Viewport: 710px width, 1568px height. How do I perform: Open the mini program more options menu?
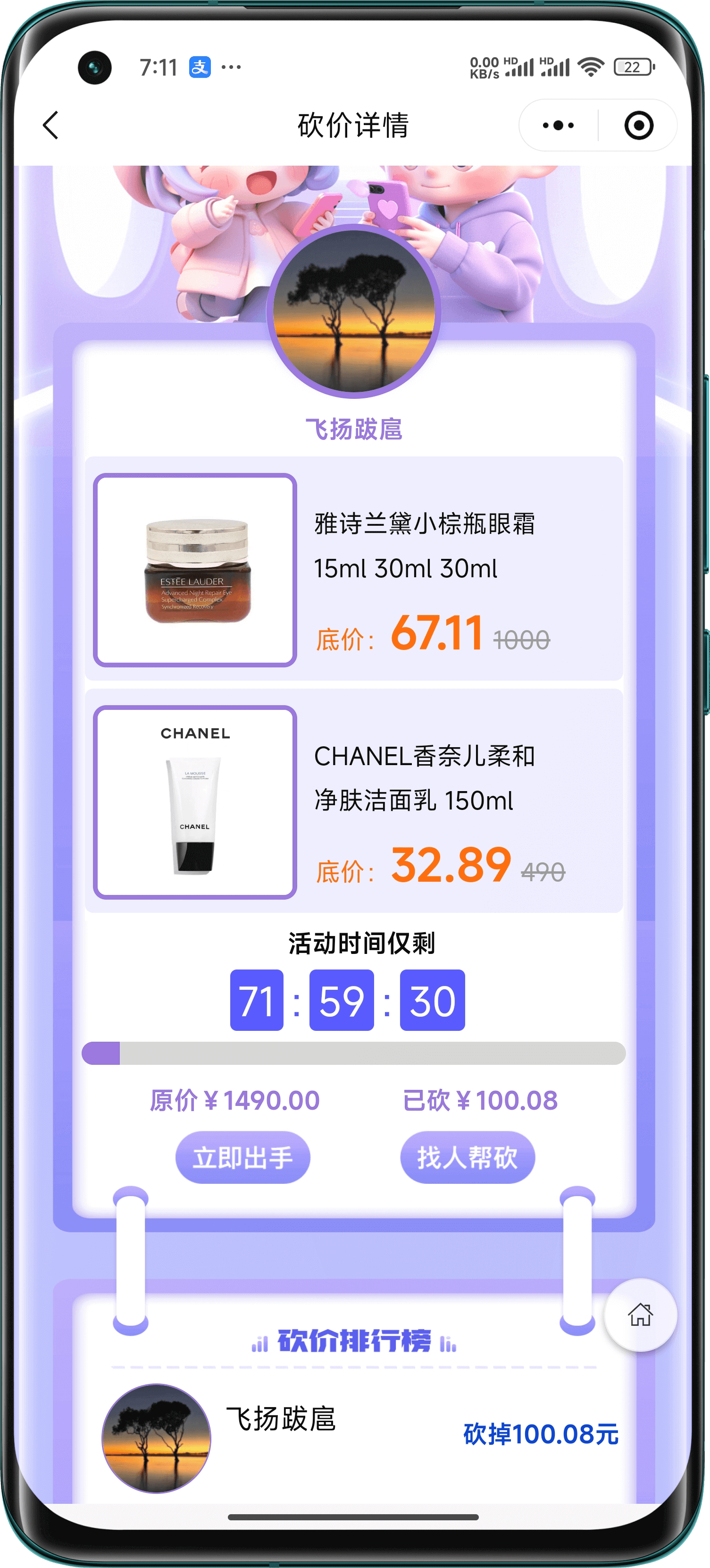pyautogui.click(x=558, y=126)
